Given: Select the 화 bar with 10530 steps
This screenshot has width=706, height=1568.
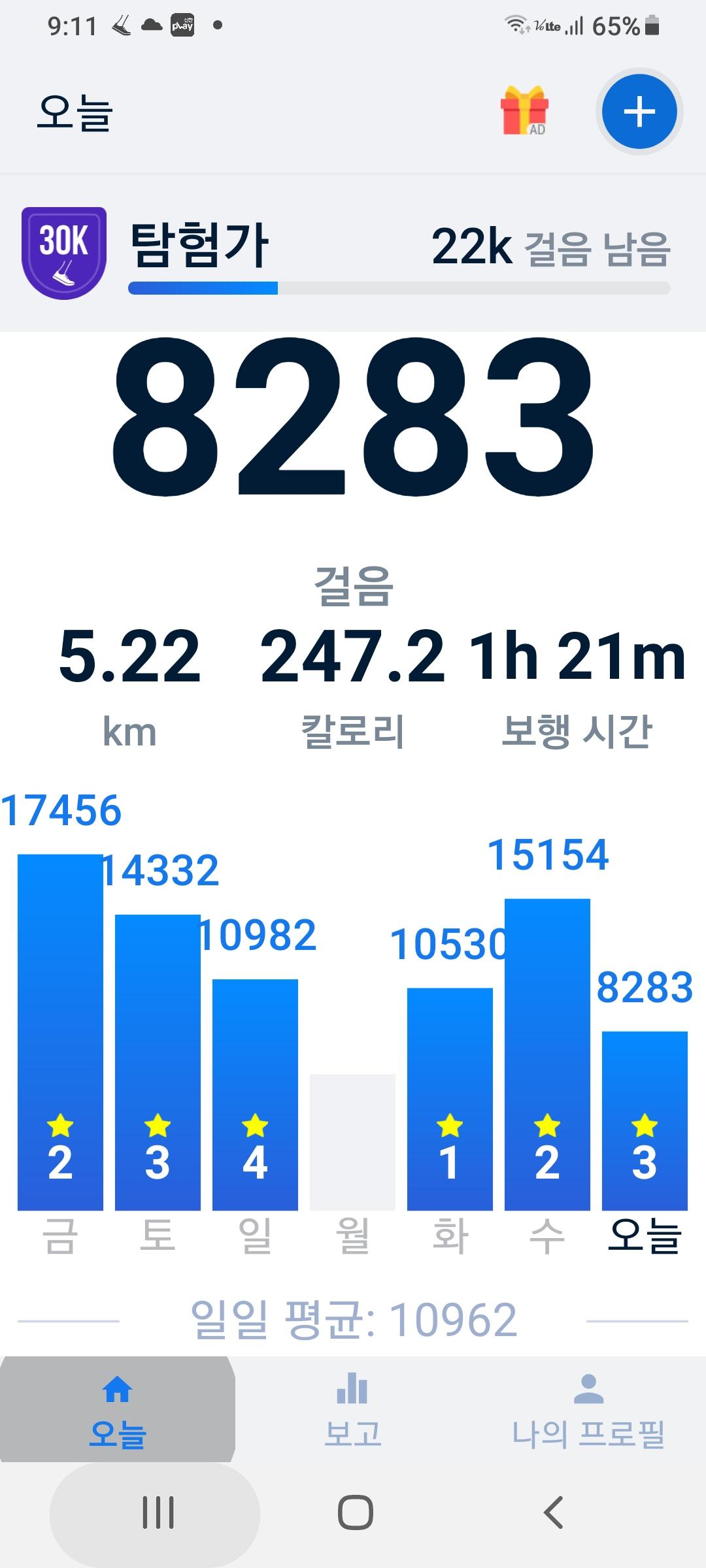Looking at the screenshot, I should [x=450, y=1099].
